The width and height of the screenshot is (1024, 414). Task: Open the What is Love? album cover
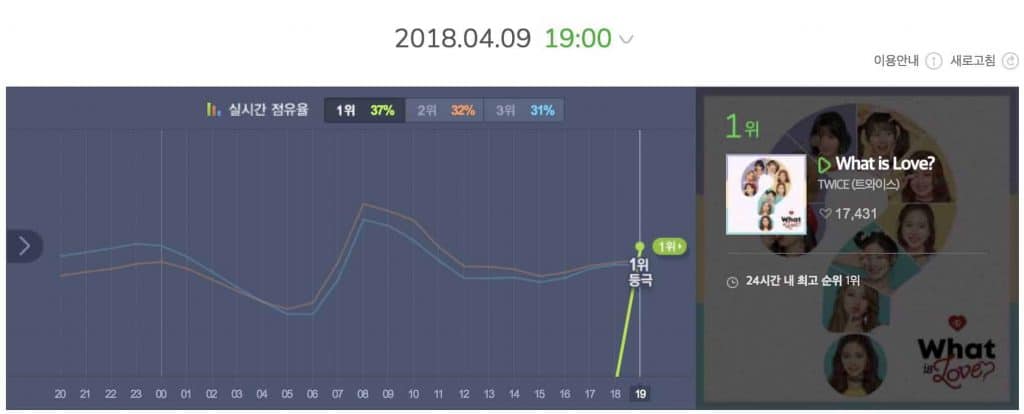(x=766, y=194)
